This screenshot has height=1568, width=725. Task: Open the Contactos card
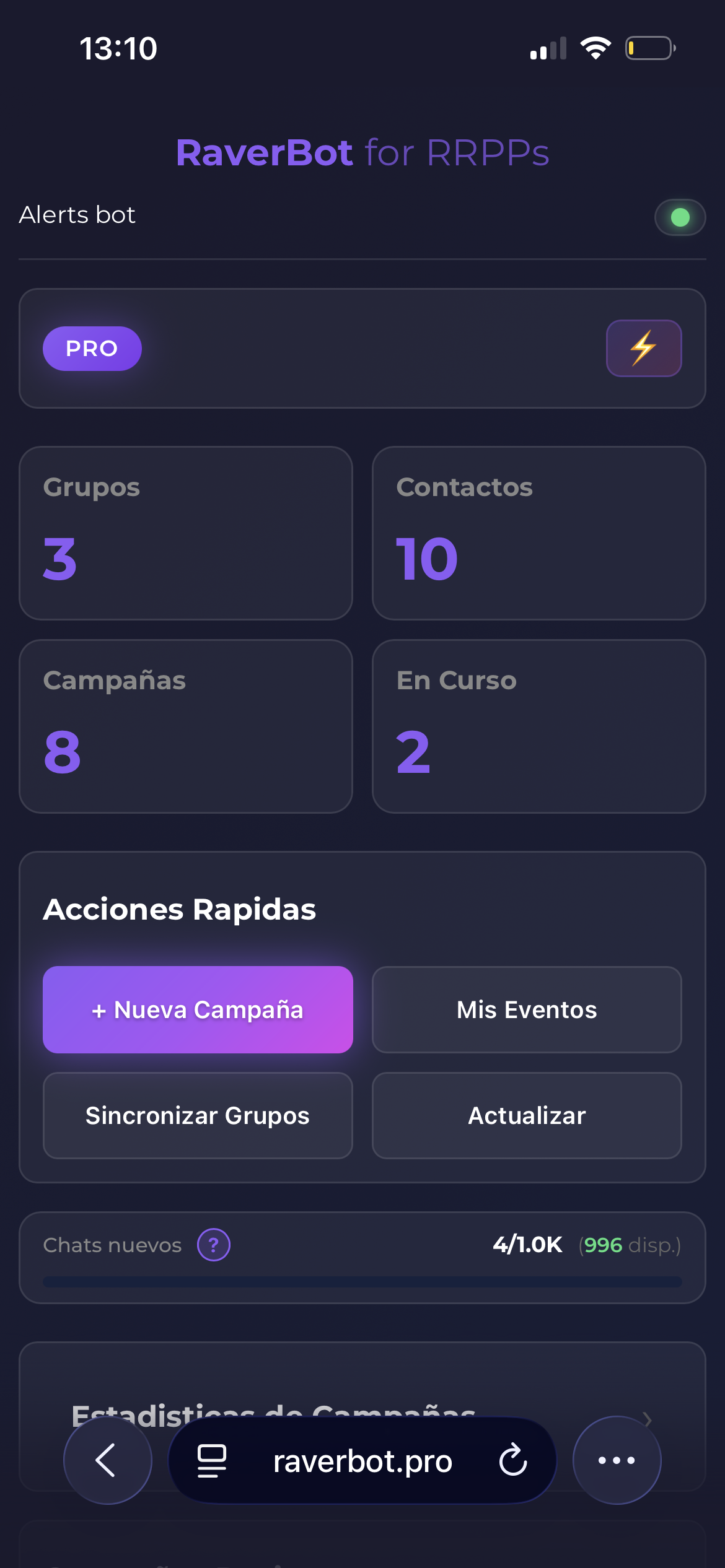click(x=539, y=533)
